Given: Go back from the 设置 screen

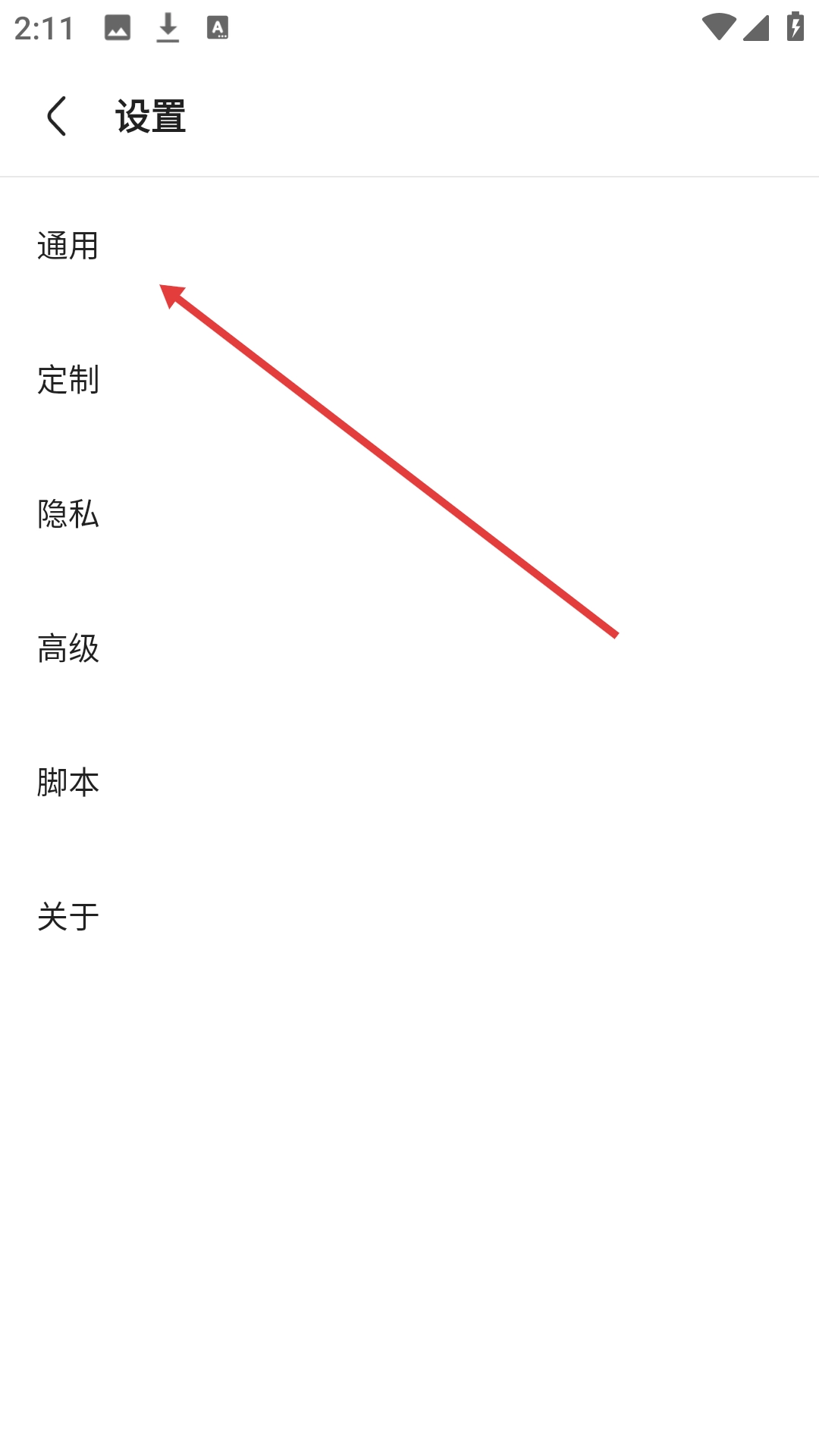Looking at the screenshot, I should click(x=57, y=116).
